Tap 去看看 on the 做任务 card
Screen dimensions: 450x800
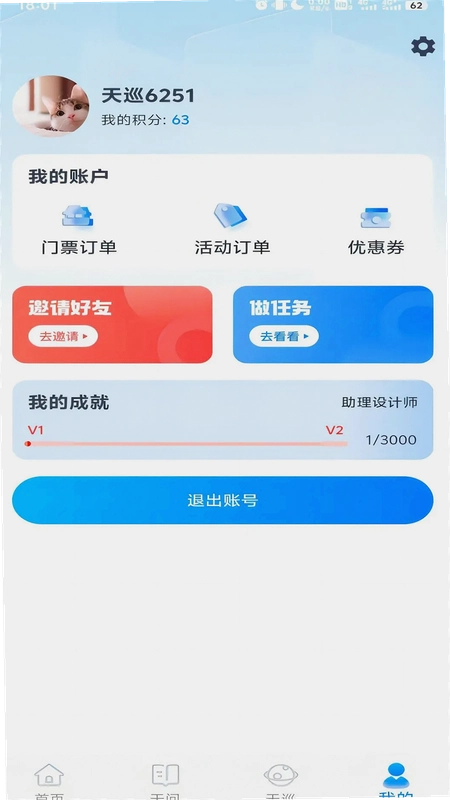[x=284, y=336]
